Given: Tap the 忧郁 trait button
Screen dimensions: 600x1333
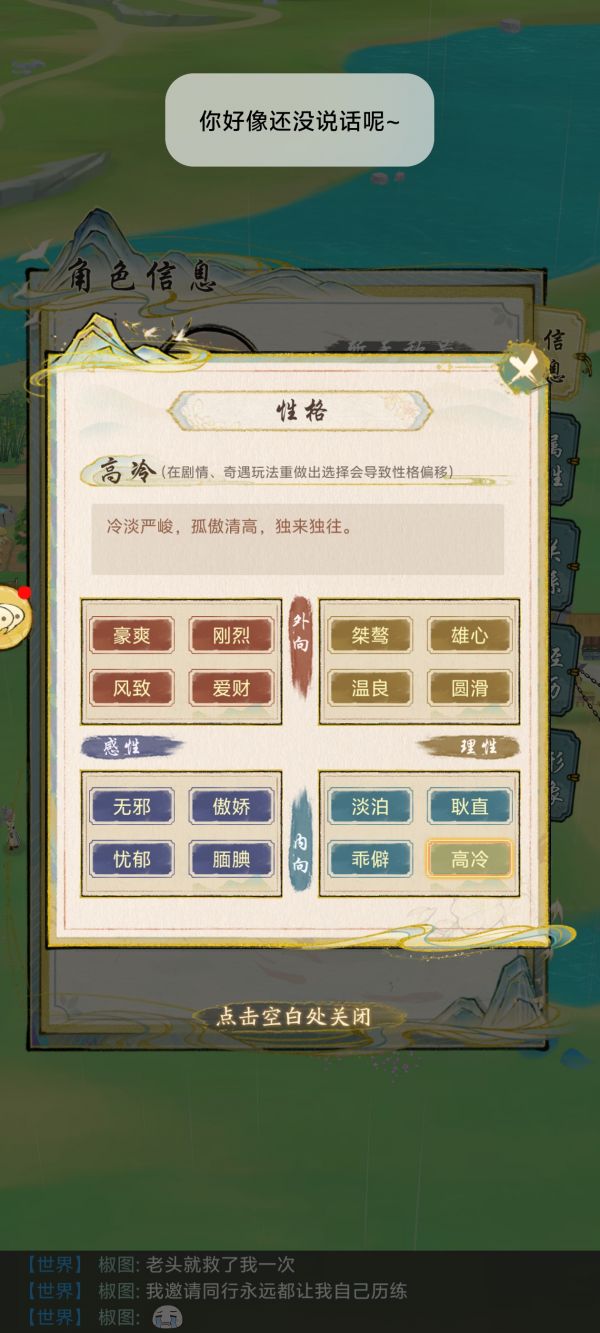Looking at the screenshot, I should point(131,858).
